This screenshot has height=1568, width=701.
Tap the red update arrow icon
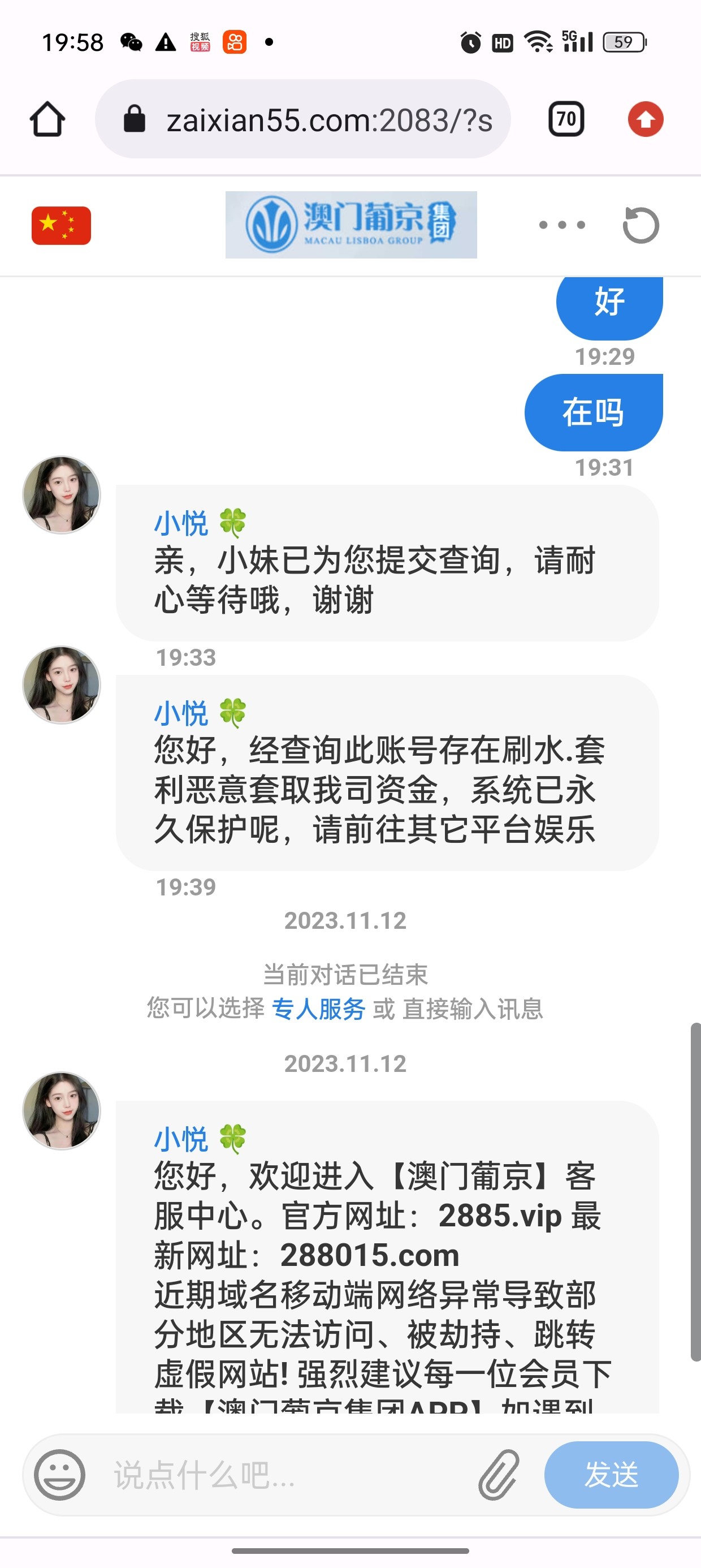coord(645,119)
